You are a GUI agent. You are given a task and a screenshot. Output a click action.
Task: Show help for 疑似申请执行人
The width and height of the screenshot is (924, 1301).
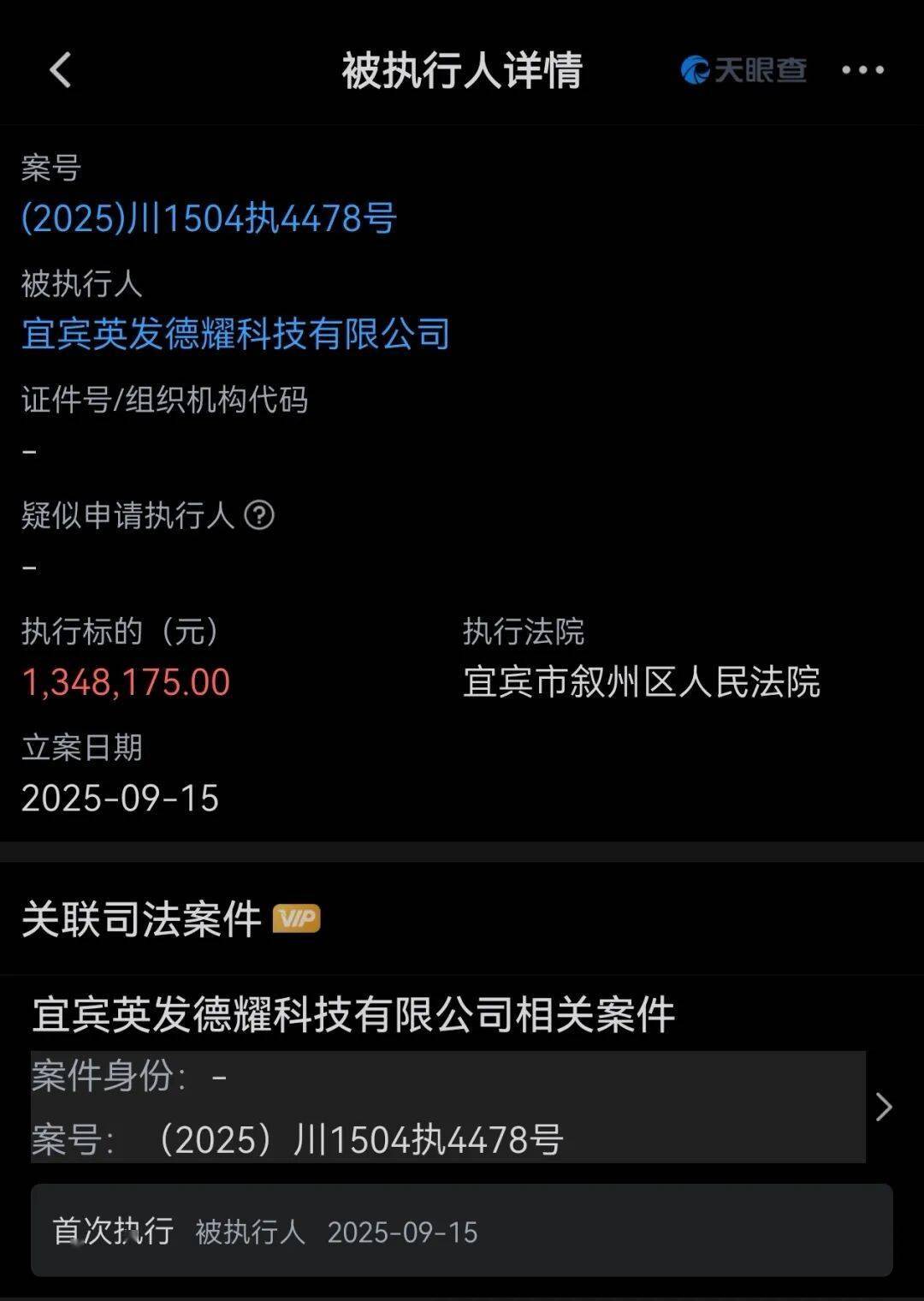(x=259, y=515)
